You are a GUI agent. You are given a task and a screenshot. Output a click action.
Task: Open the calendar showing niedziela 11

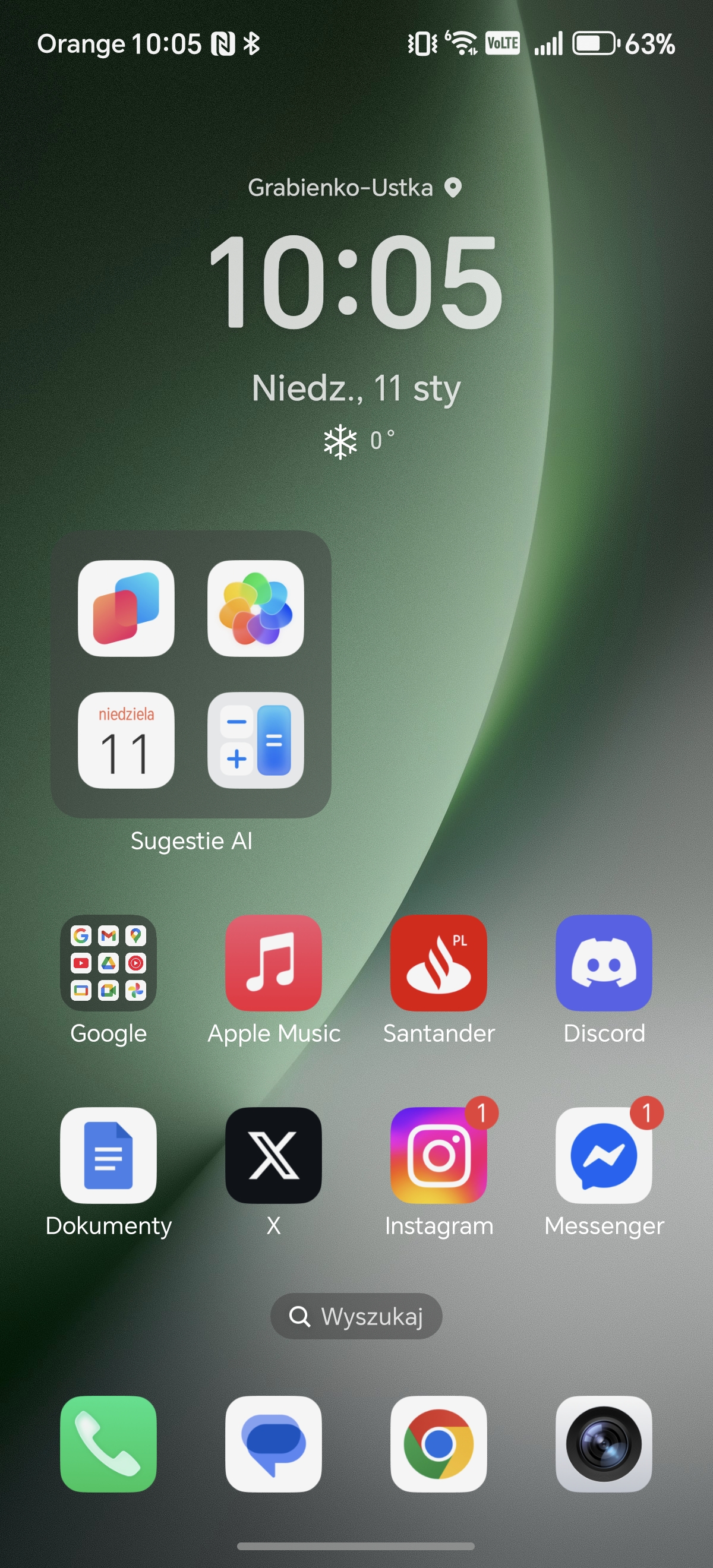[x=126, y=740]
